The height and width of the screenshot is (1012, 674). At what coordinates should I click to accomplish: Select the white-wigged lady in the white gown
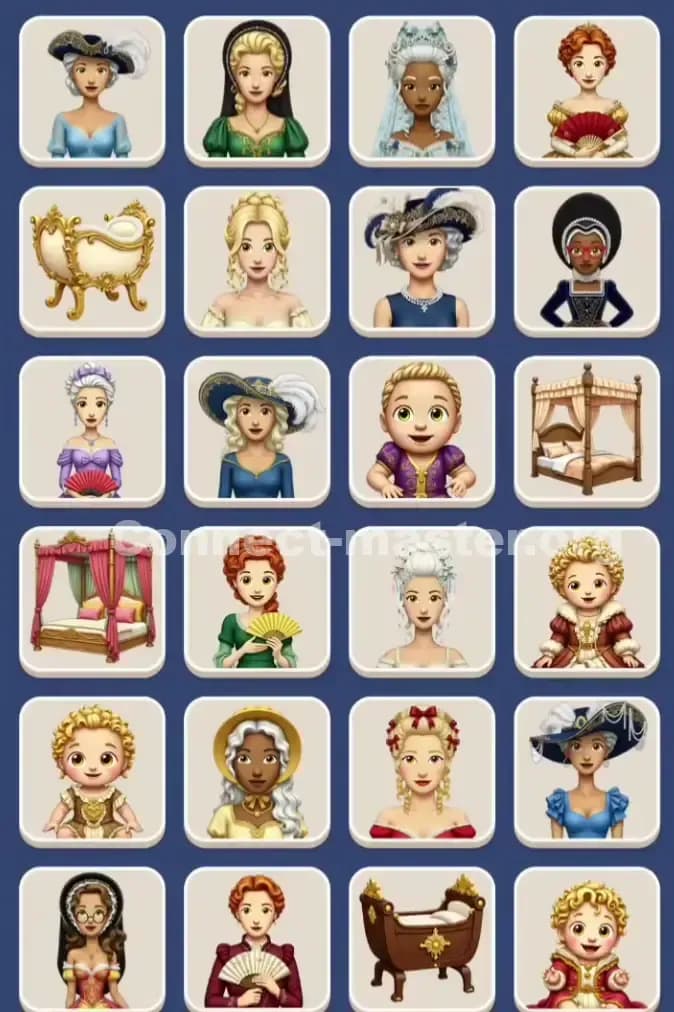(x=421, y=601)
